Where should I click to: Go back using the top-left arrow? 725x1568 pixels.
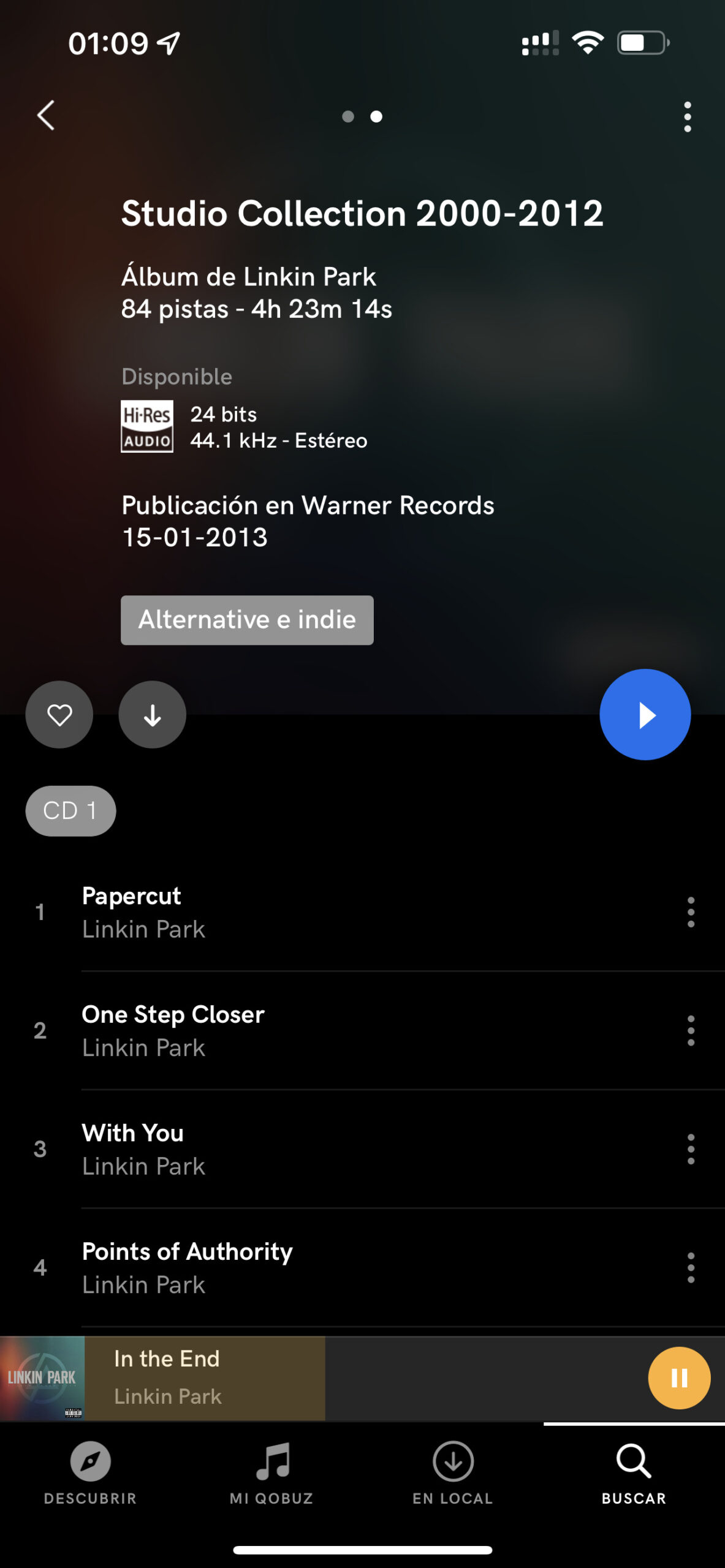coord(46,116)
